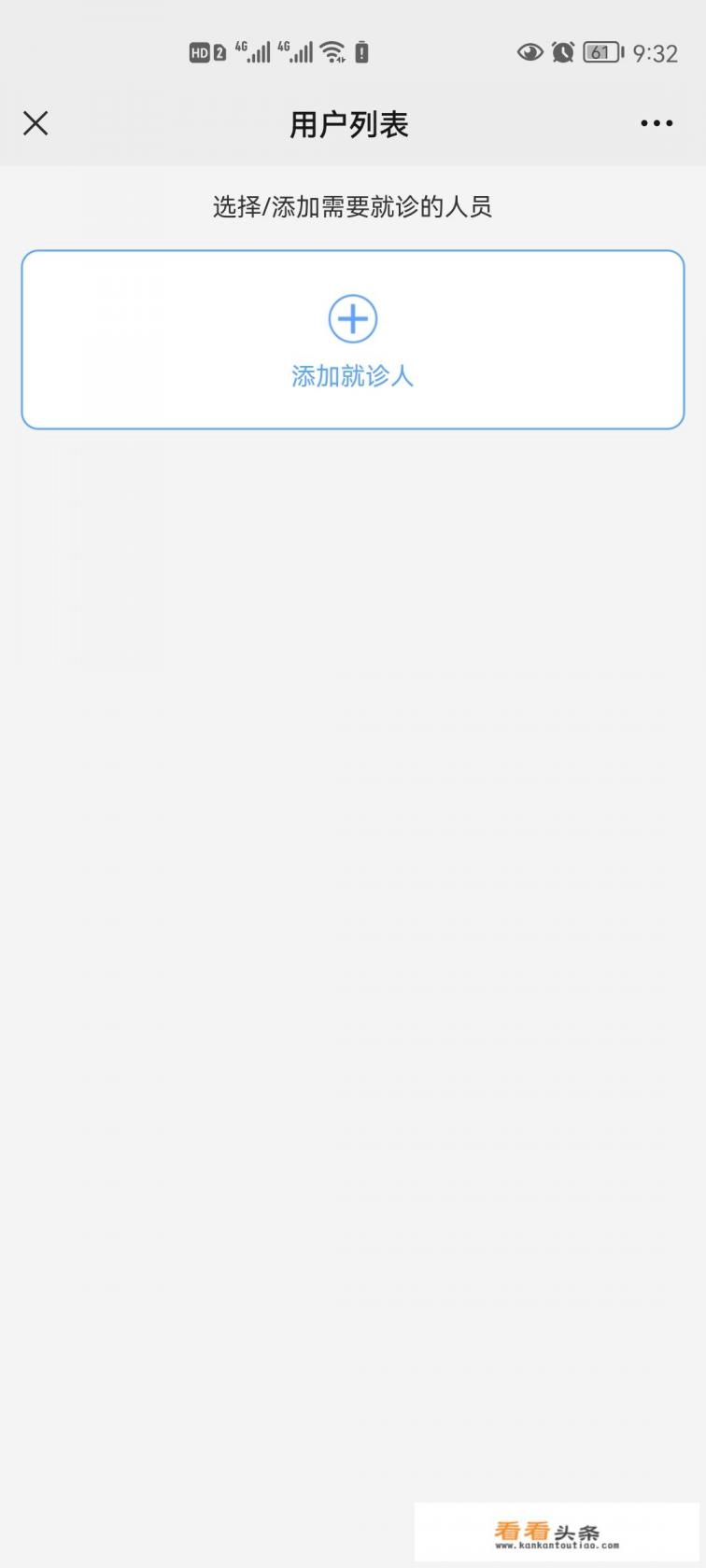
Task: Tap 添加就诊人 to add a patient
Action: click(x=352, y=340)
